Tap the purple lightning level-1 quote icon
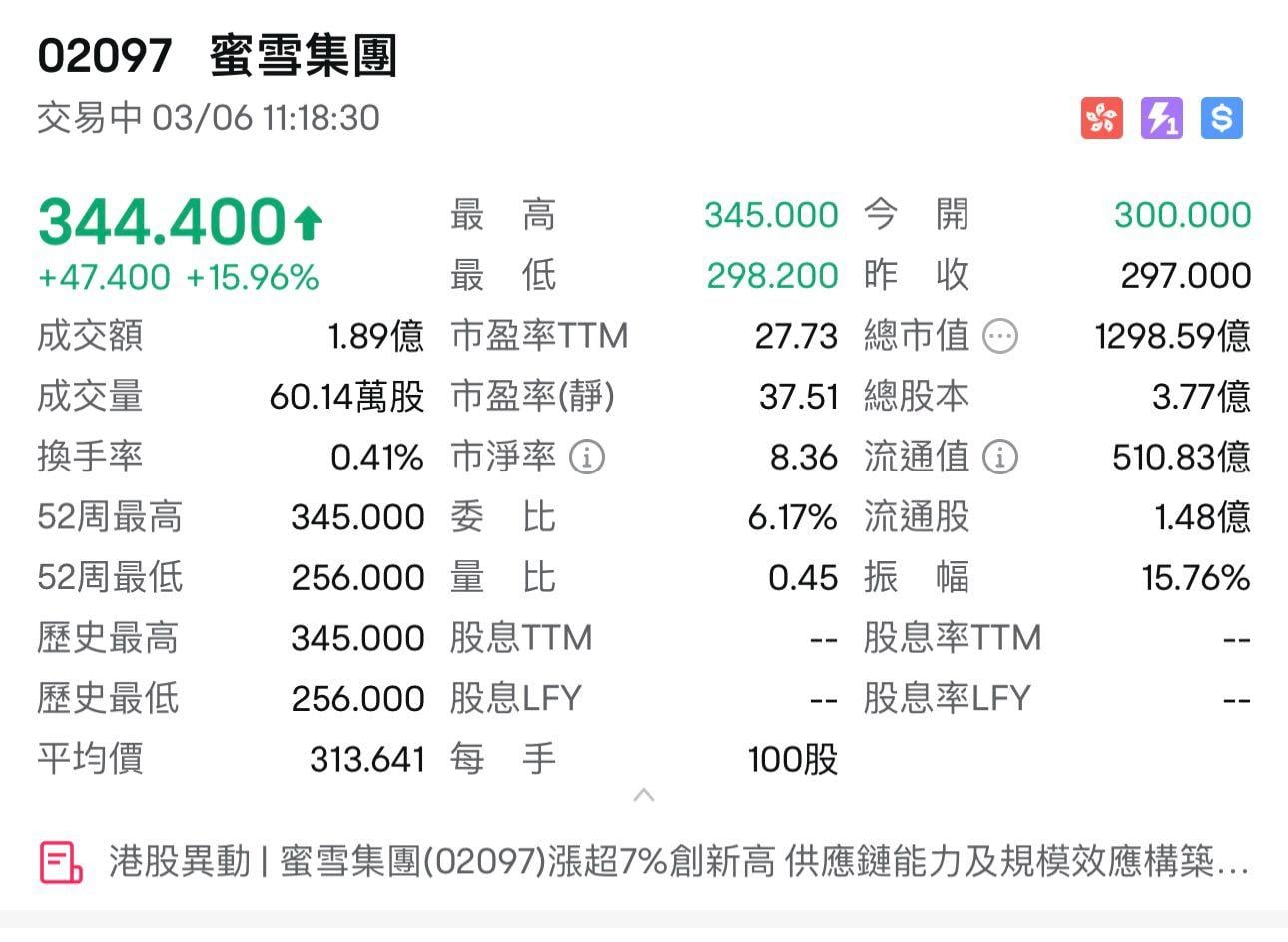Viewport: 1288px width, 942px height. 1162,118
